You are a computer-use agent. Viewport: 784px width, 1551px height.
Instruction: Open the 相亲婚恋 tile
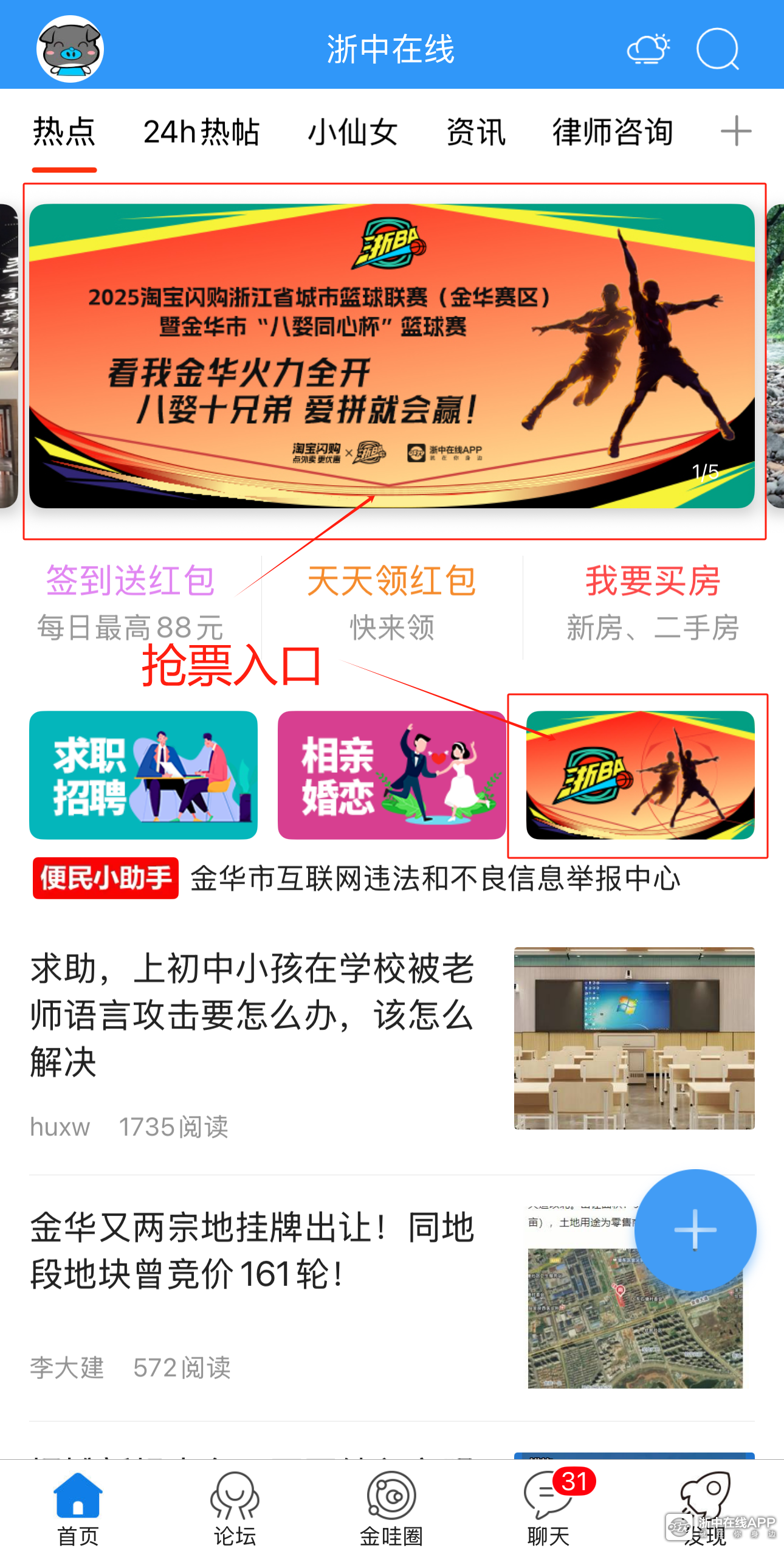[392, 775]
